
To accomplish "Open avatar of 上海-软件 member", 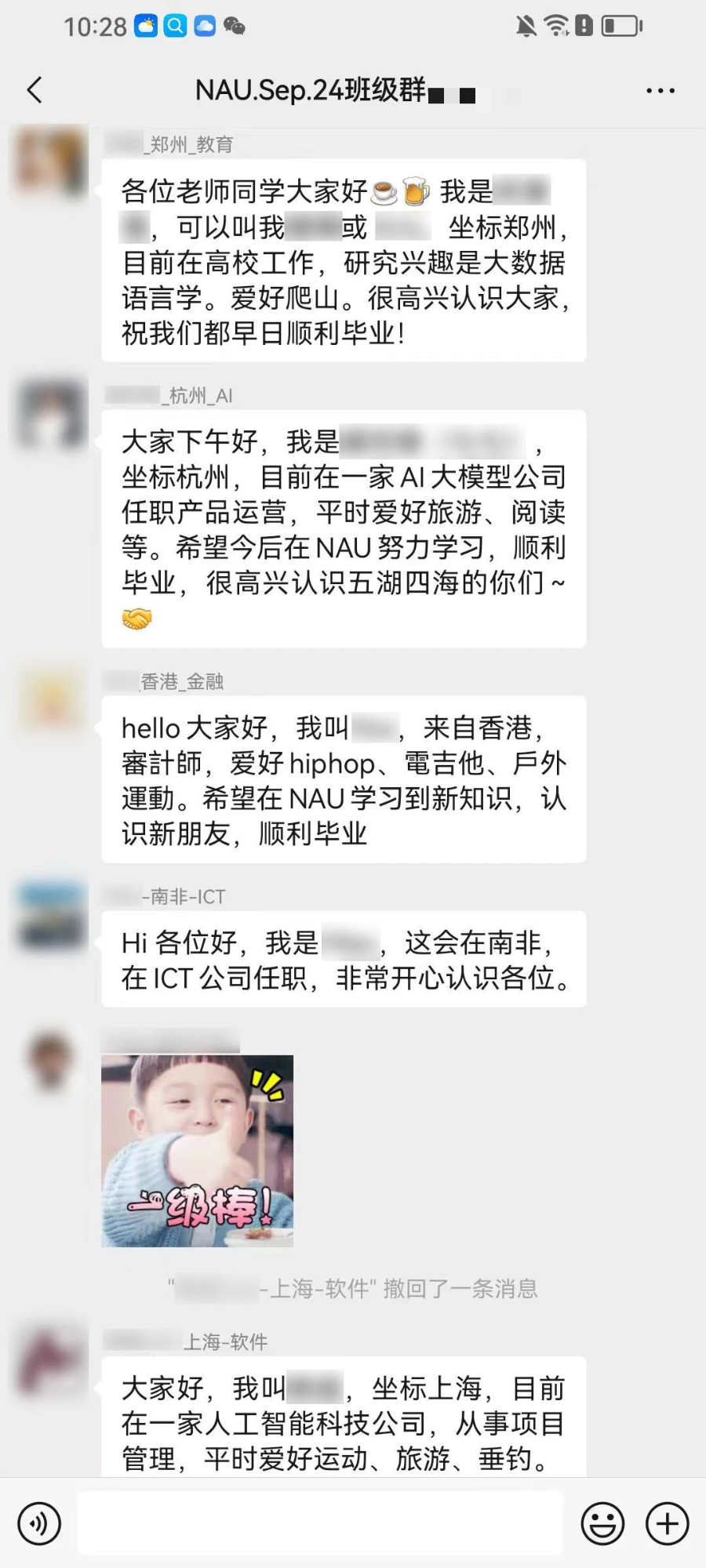I will (x=52, y=1359).
